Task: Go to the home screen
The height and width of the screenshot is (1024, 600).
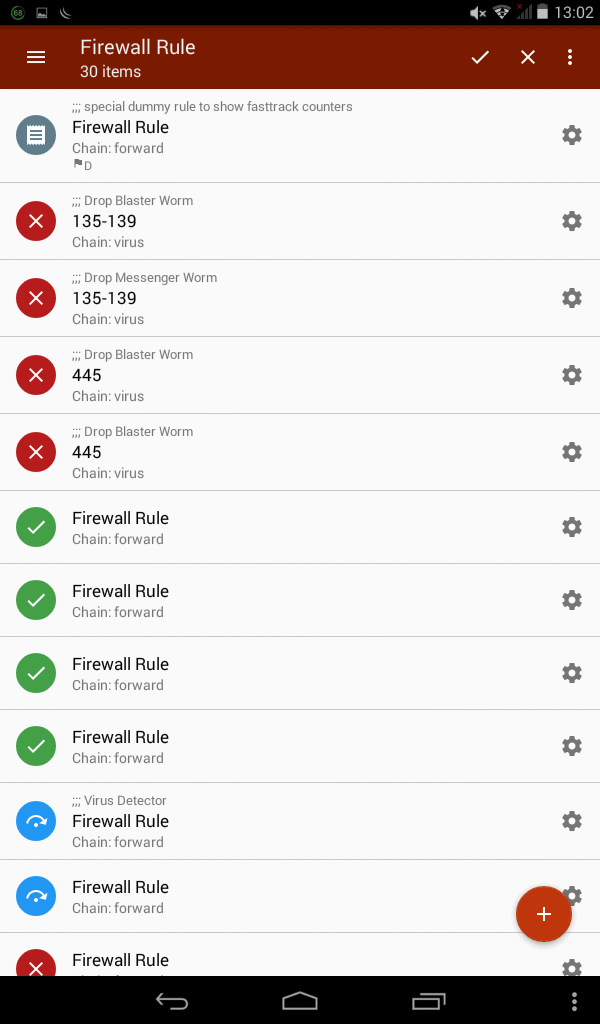Action: pos(299,1000)
